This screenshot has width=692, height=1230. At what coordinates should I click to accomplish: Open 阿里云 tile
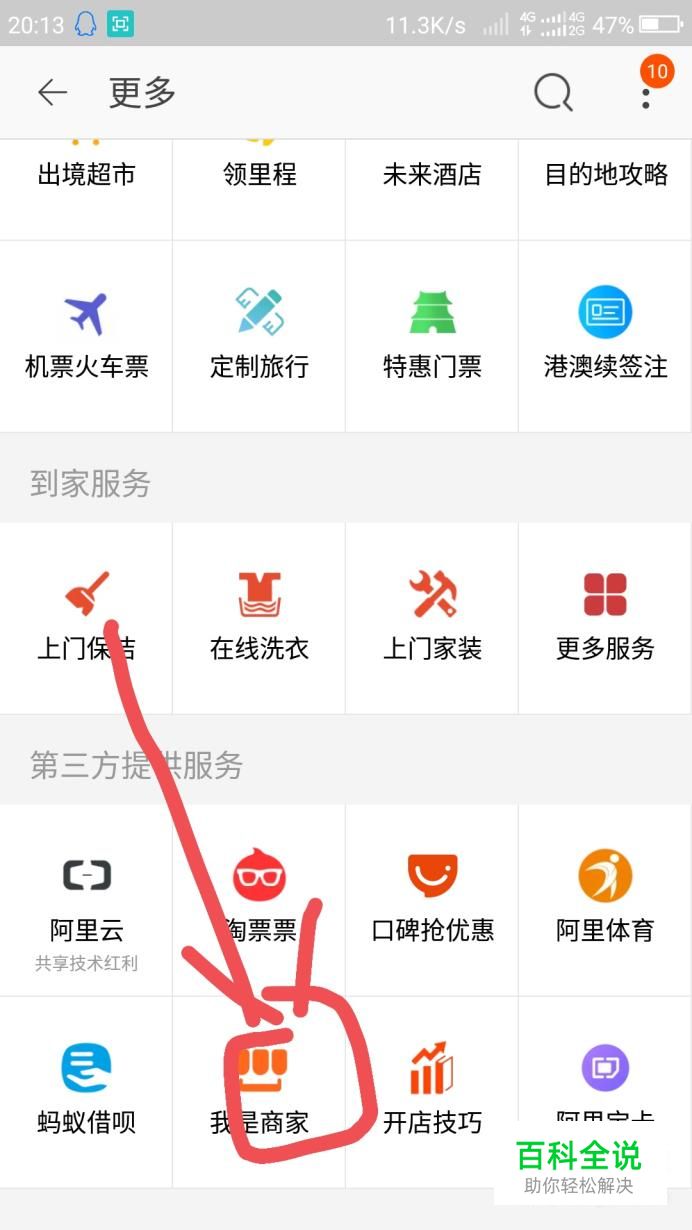pyautogui.click(x=86, y=900)
